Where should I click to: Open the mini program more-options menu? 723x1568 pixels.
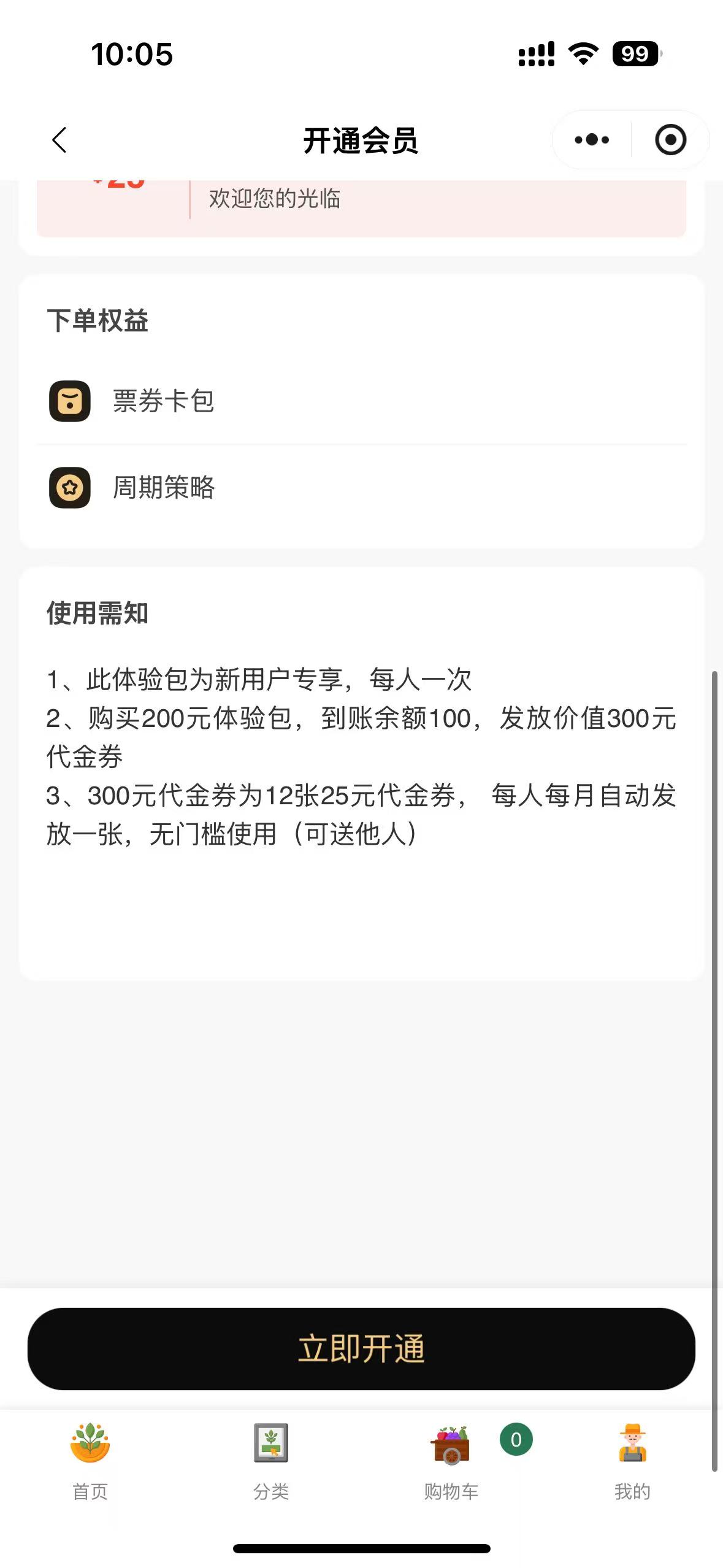coord(591,140)
